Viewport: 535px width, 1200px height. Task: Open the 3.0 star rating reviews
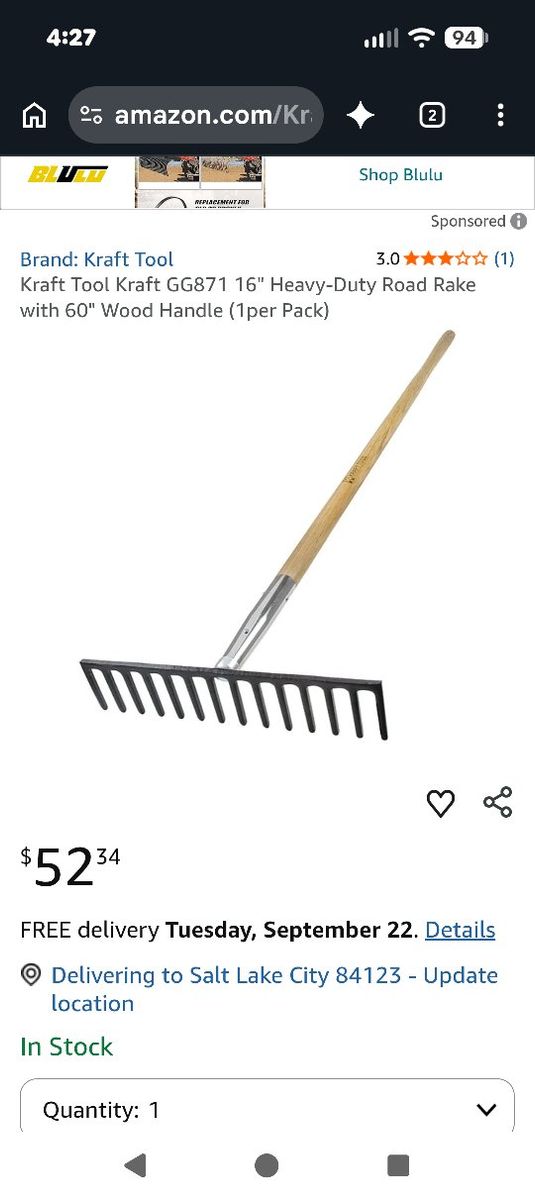[445, 259]
